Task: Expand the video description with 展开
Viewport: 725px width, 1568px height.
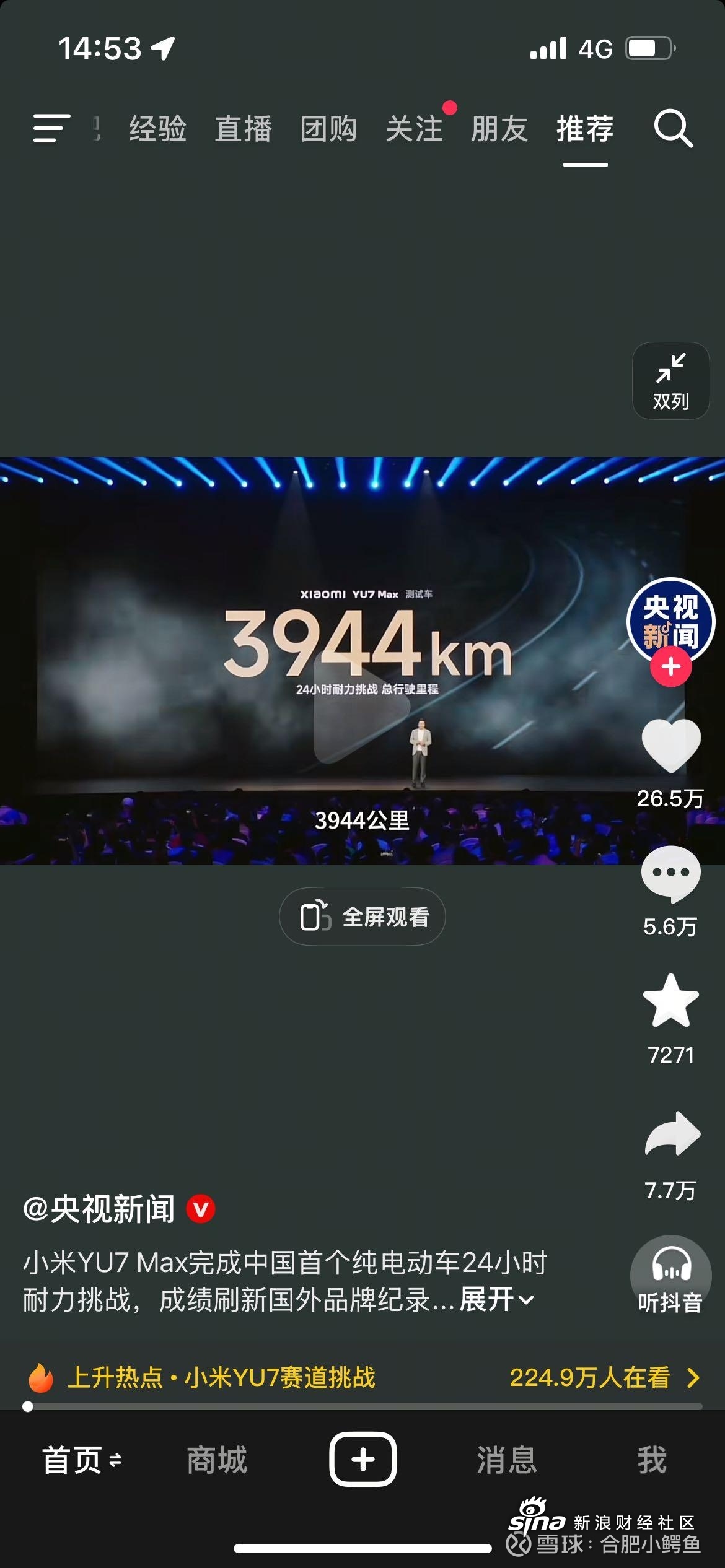Action: pyautogui.click(x=496, y=1299)
